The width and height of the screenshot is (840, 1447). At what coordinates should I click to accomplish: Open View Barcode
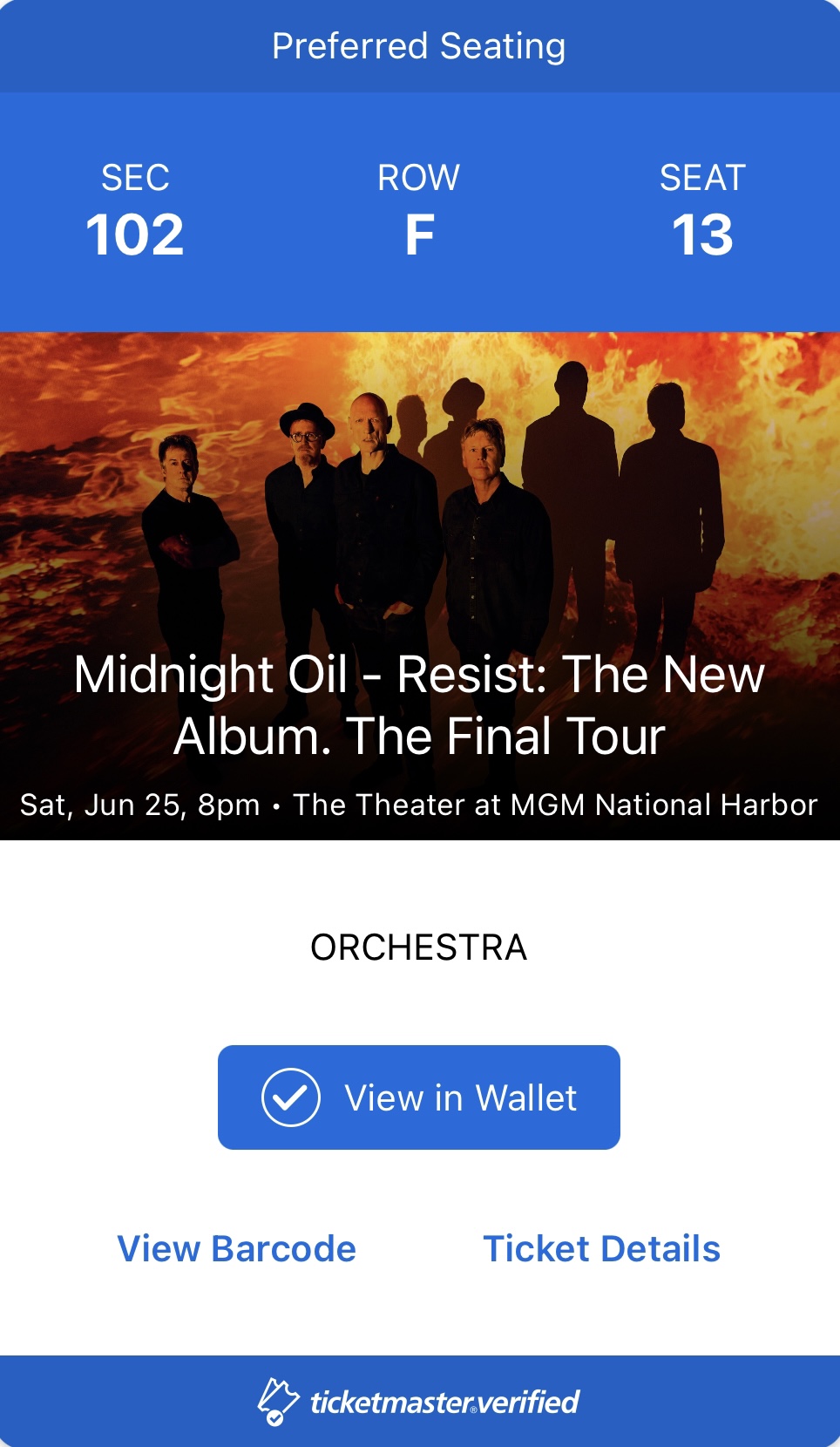pyautogui.click(x=237, y=1249)
